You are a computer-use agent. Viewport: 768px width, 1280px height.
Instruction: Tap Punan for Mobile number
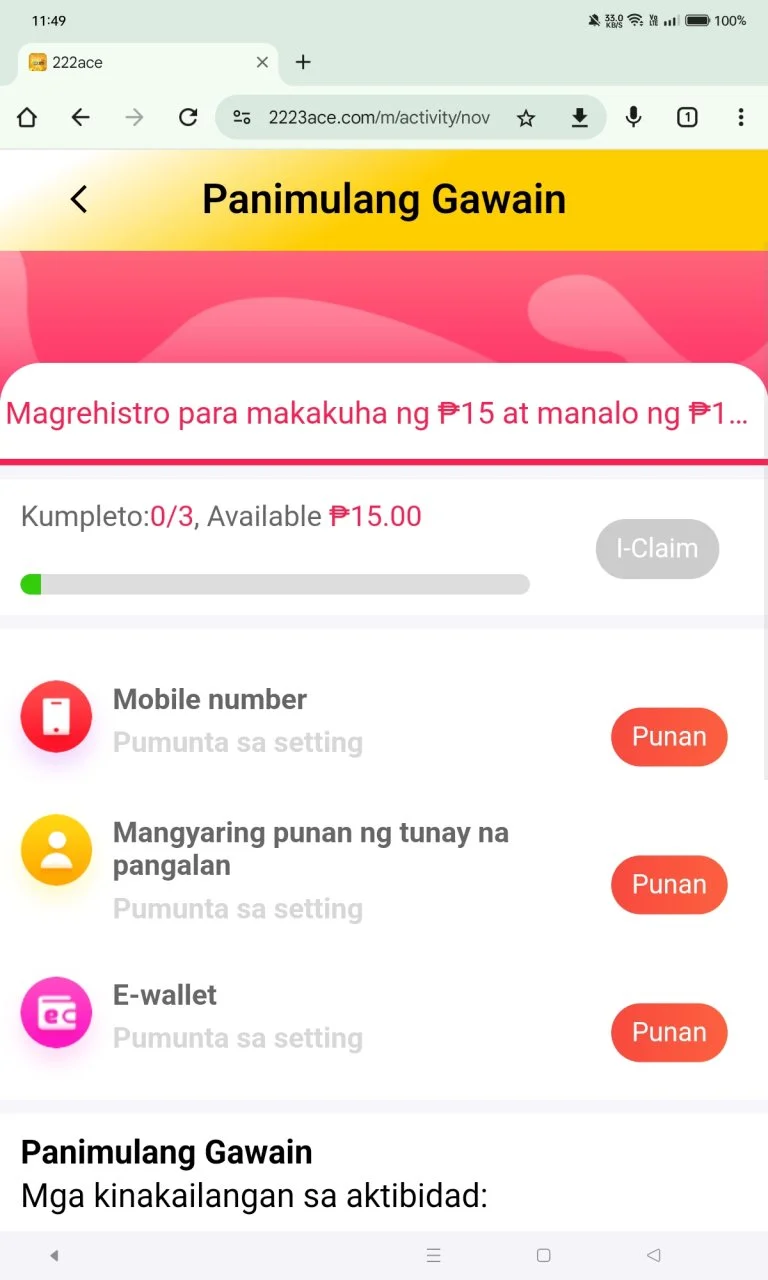coord(669,737)
